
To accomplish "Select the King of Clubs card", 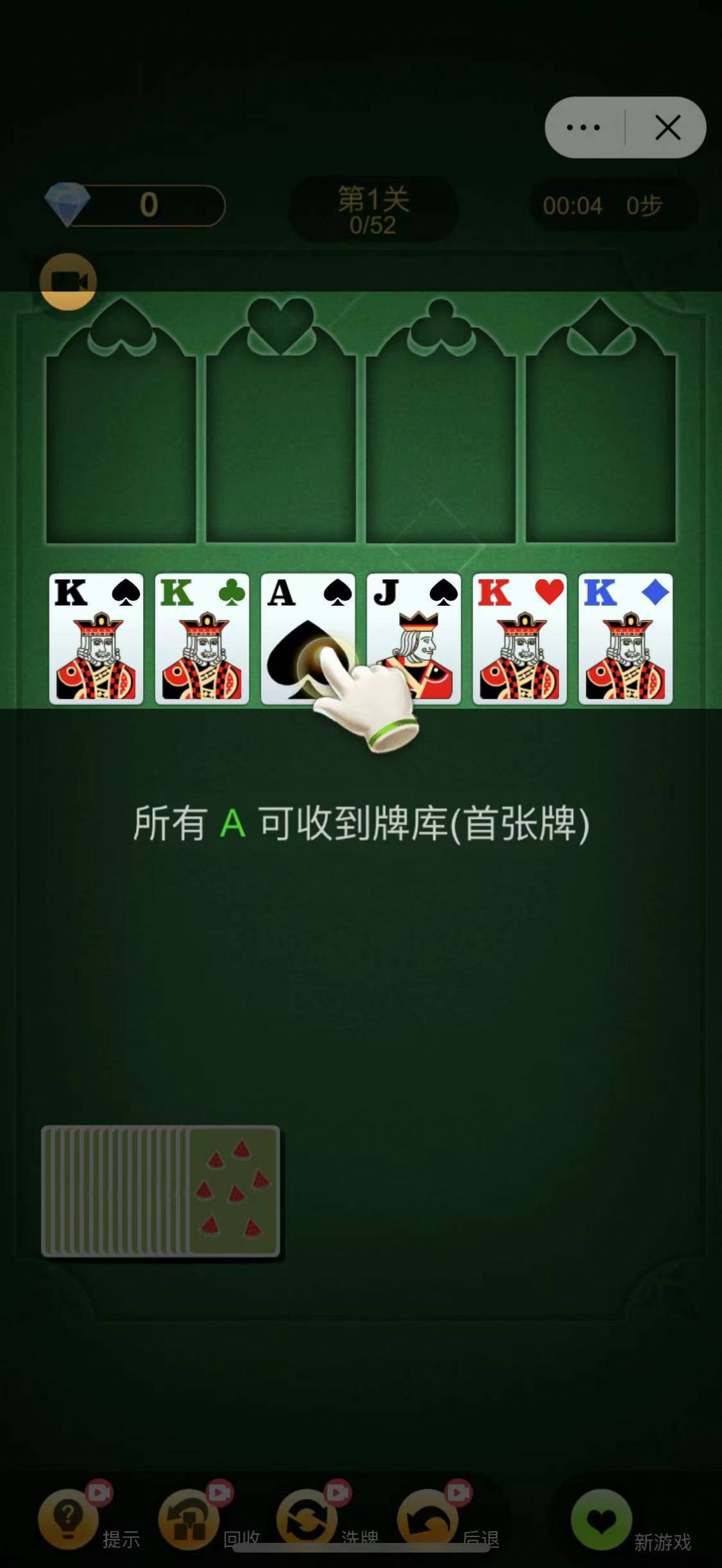I will click(x=203, y=639).
